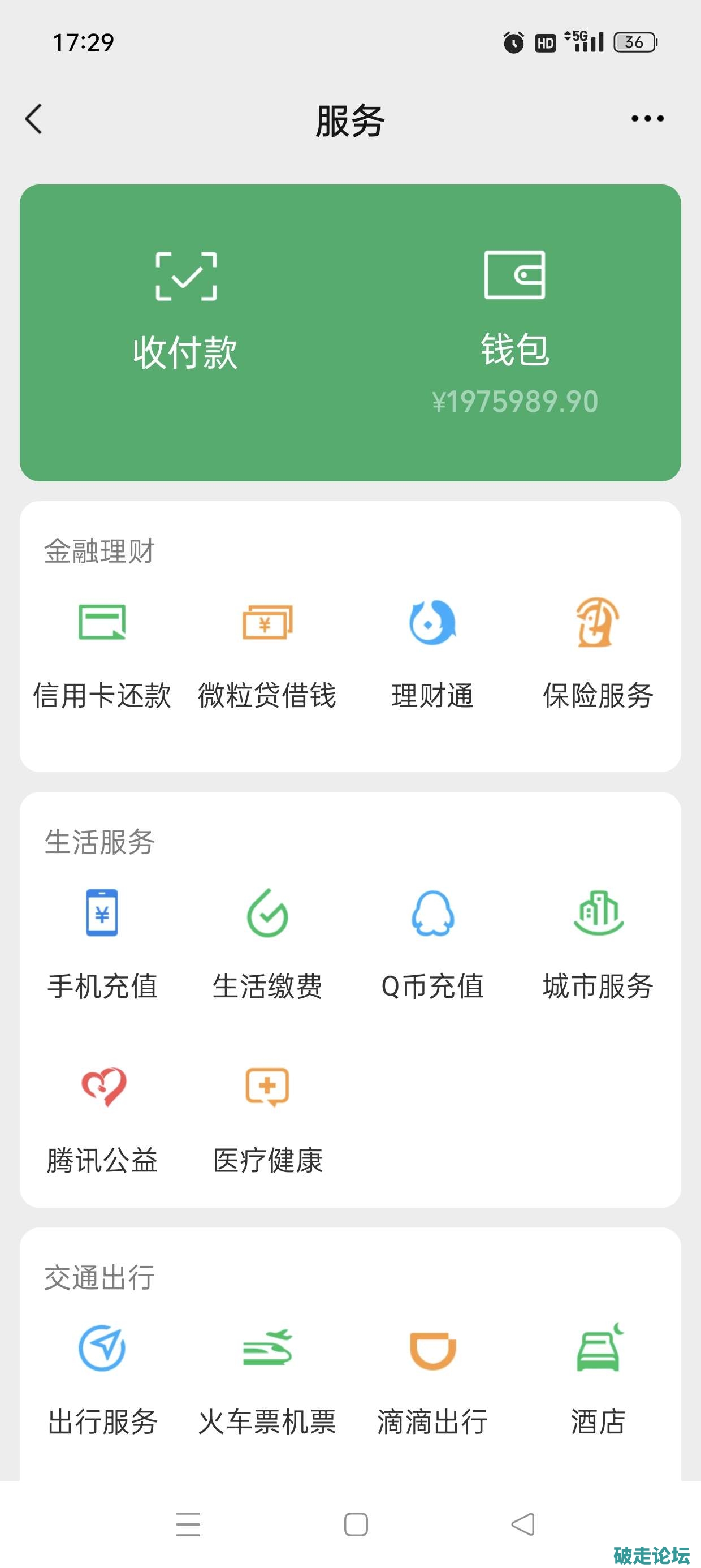The width and height of the screenshot is (701, 1568).
Task: Open 微粒贷借钱 loan service
Action: (267, 651)
